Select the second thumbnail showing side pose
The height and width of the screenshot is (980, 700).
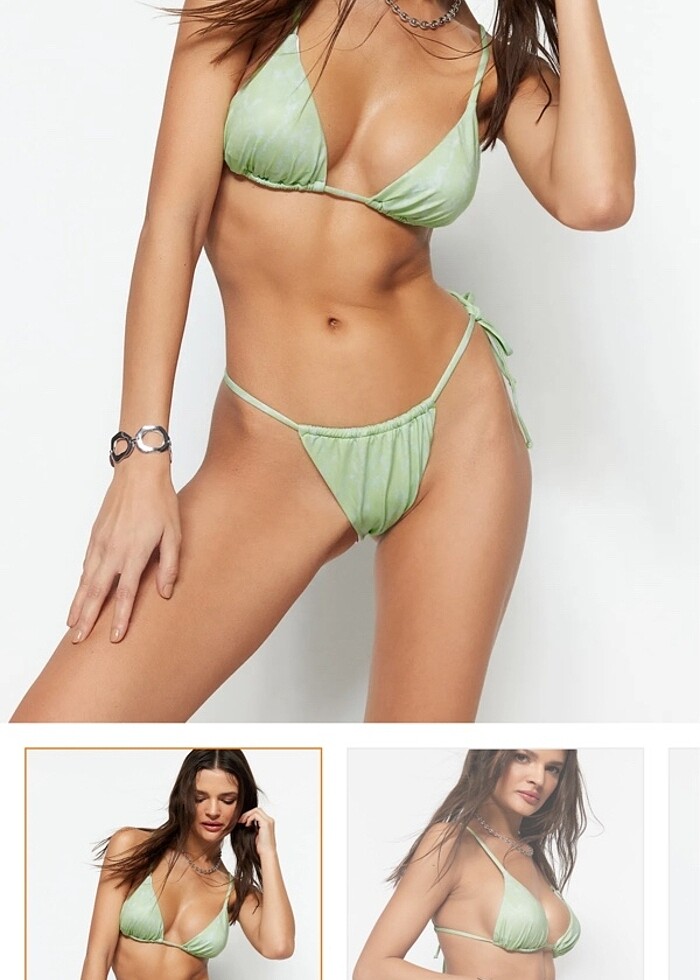point(495,863)
